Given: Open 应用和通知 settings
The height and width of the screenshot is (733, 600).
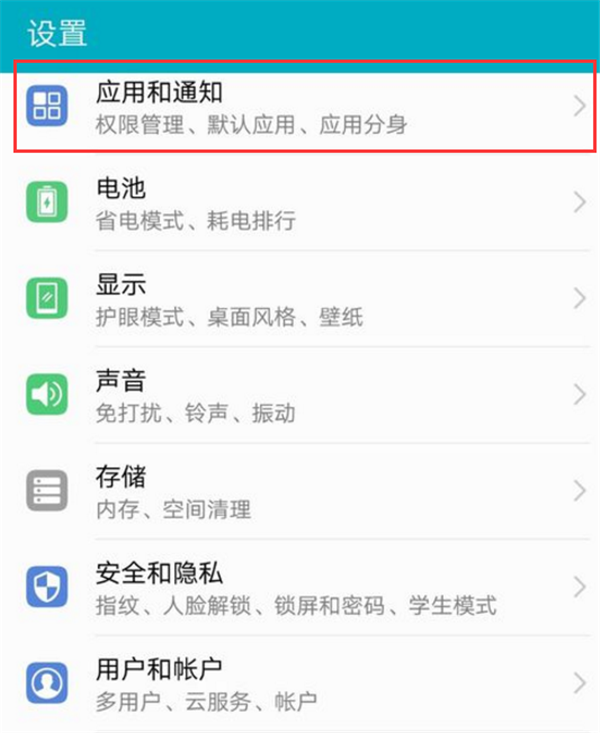Looking at the screenshot, I should (x=300, y=107).
